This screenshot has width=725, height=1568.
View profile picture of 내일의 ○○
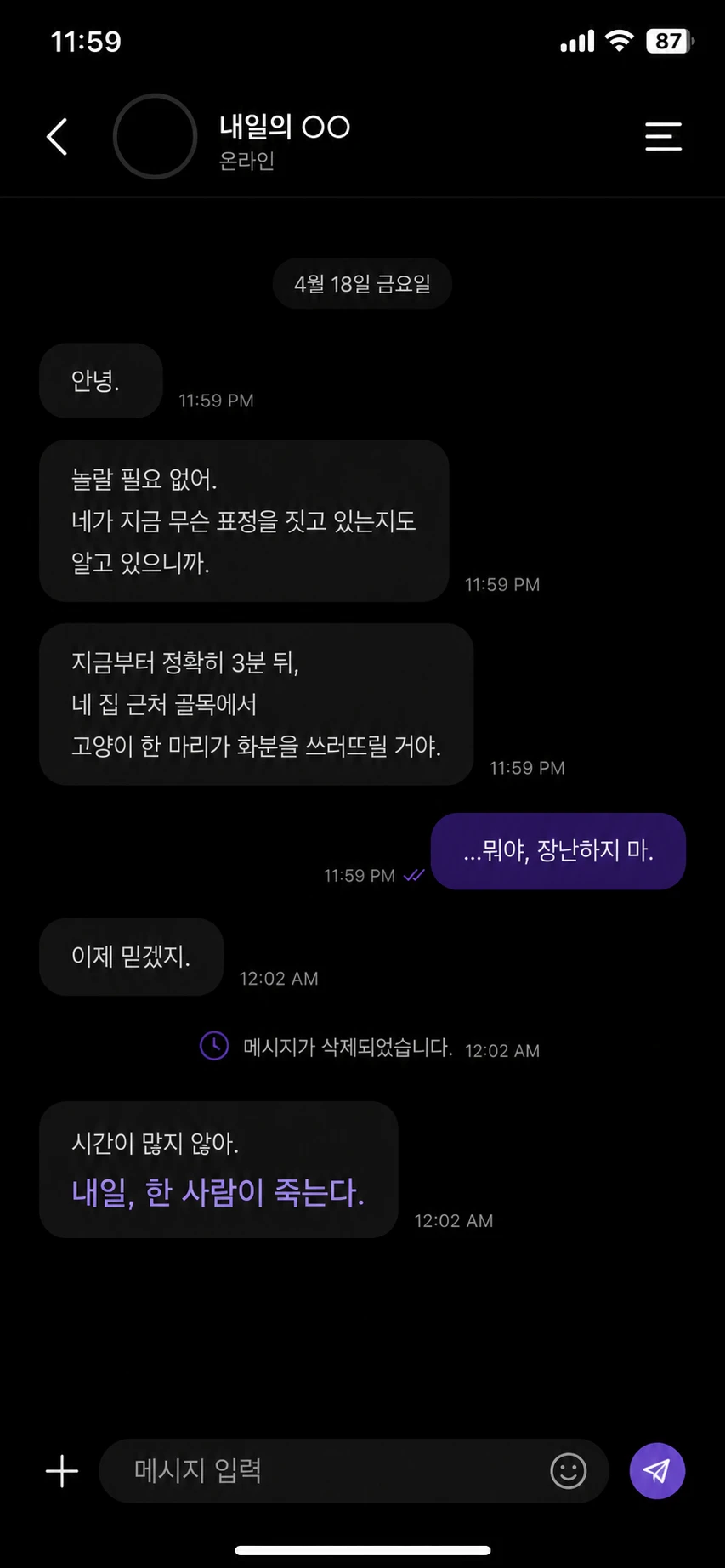[155, 136]
